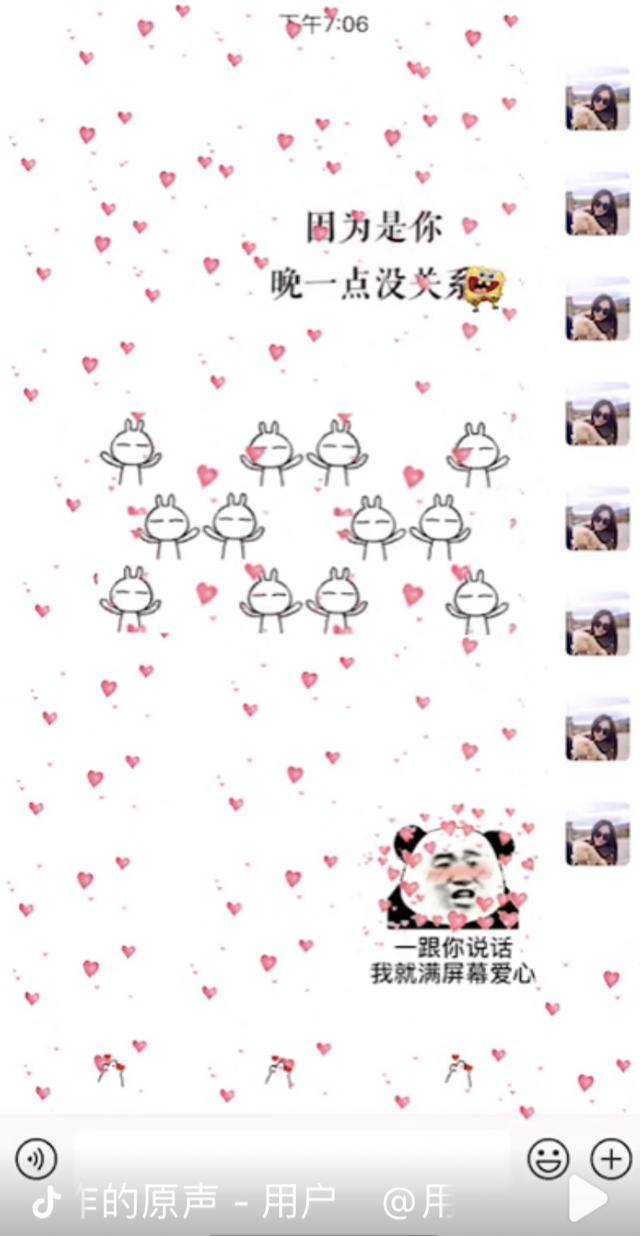The height and width of the screenshot is (1236, 640).
Task: Switch to voice message input
Action: (36, 1159)
